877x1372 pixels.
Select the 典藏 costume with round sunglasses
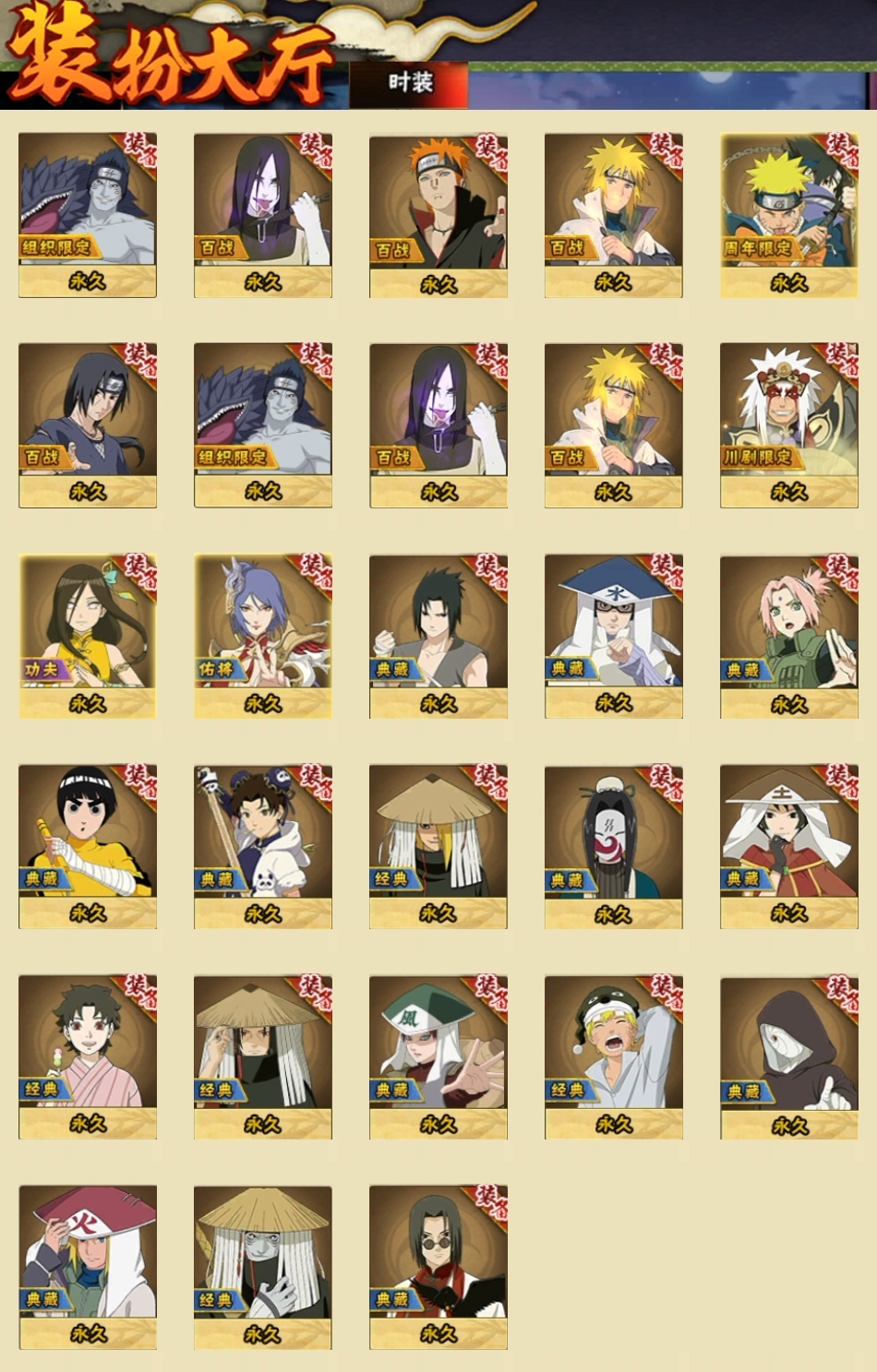click(x=438, y=1266)
